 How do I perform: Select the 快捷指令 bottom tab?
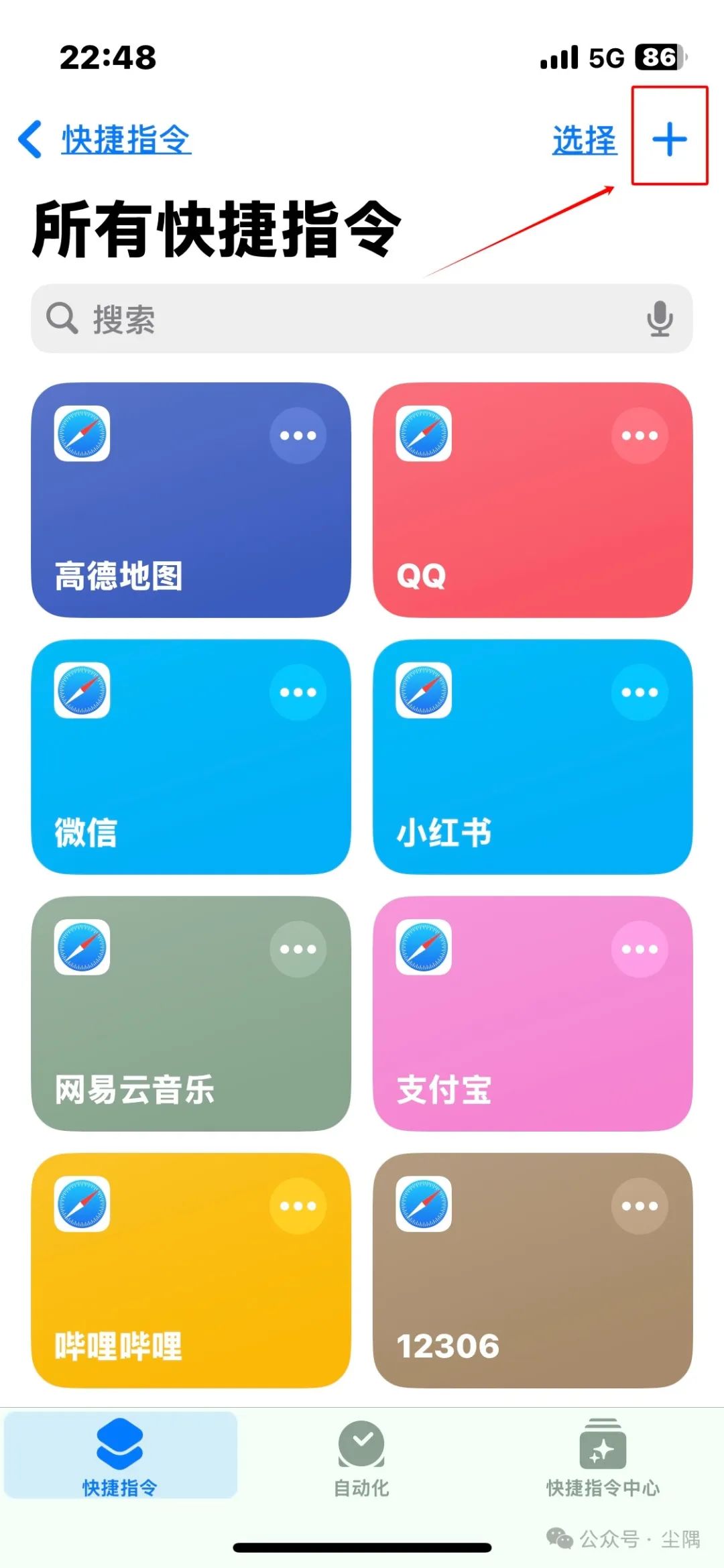120,1456
